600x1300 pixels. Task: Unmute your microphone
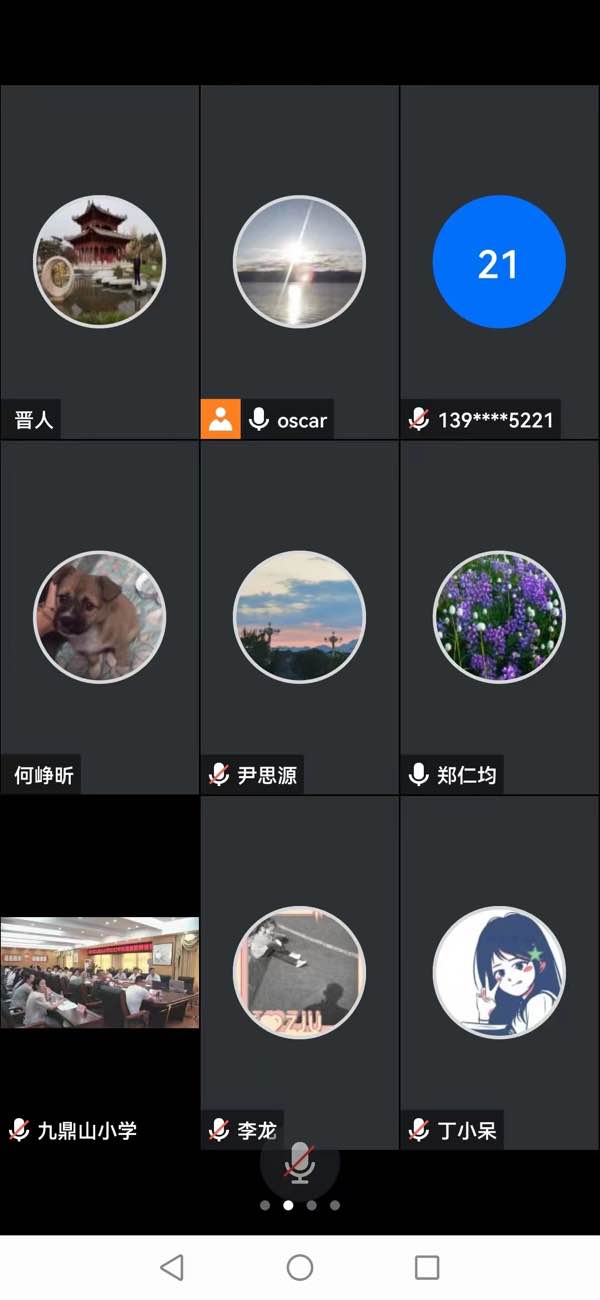pyautogui.click(x=299, y=1162)
